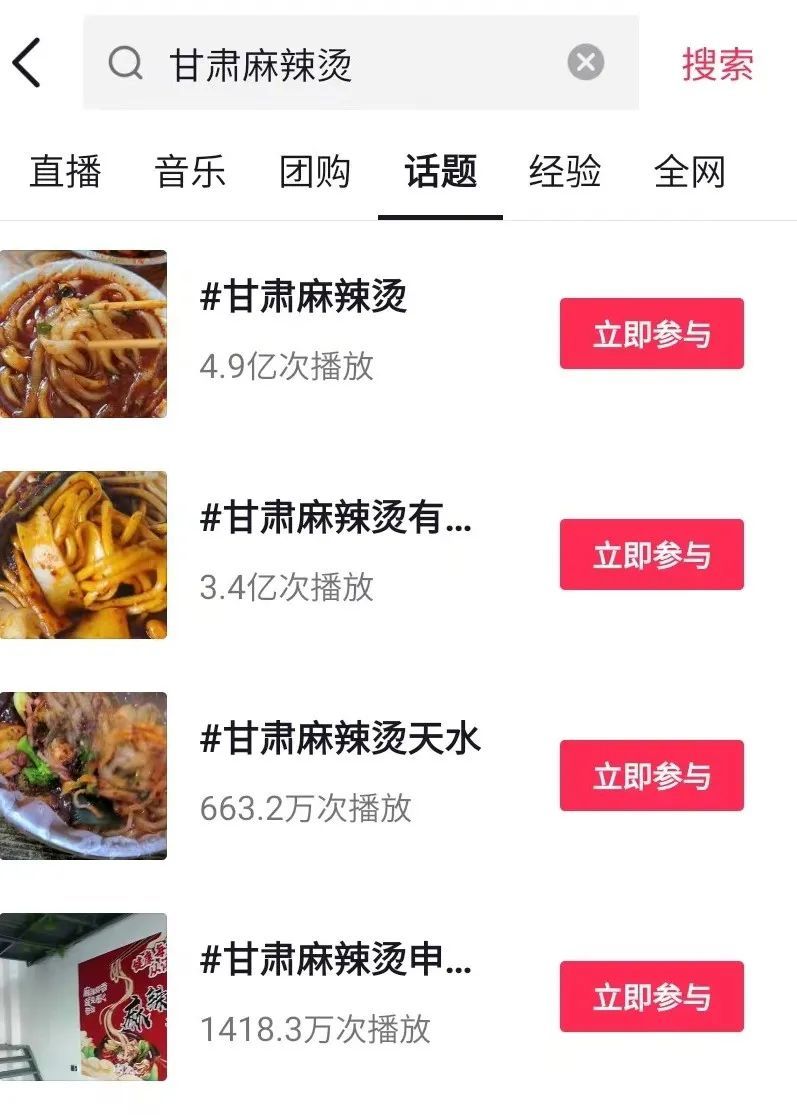
Task: Switch to the 音乐 tab
Action: pyautogui.click(x=190, y=172)
